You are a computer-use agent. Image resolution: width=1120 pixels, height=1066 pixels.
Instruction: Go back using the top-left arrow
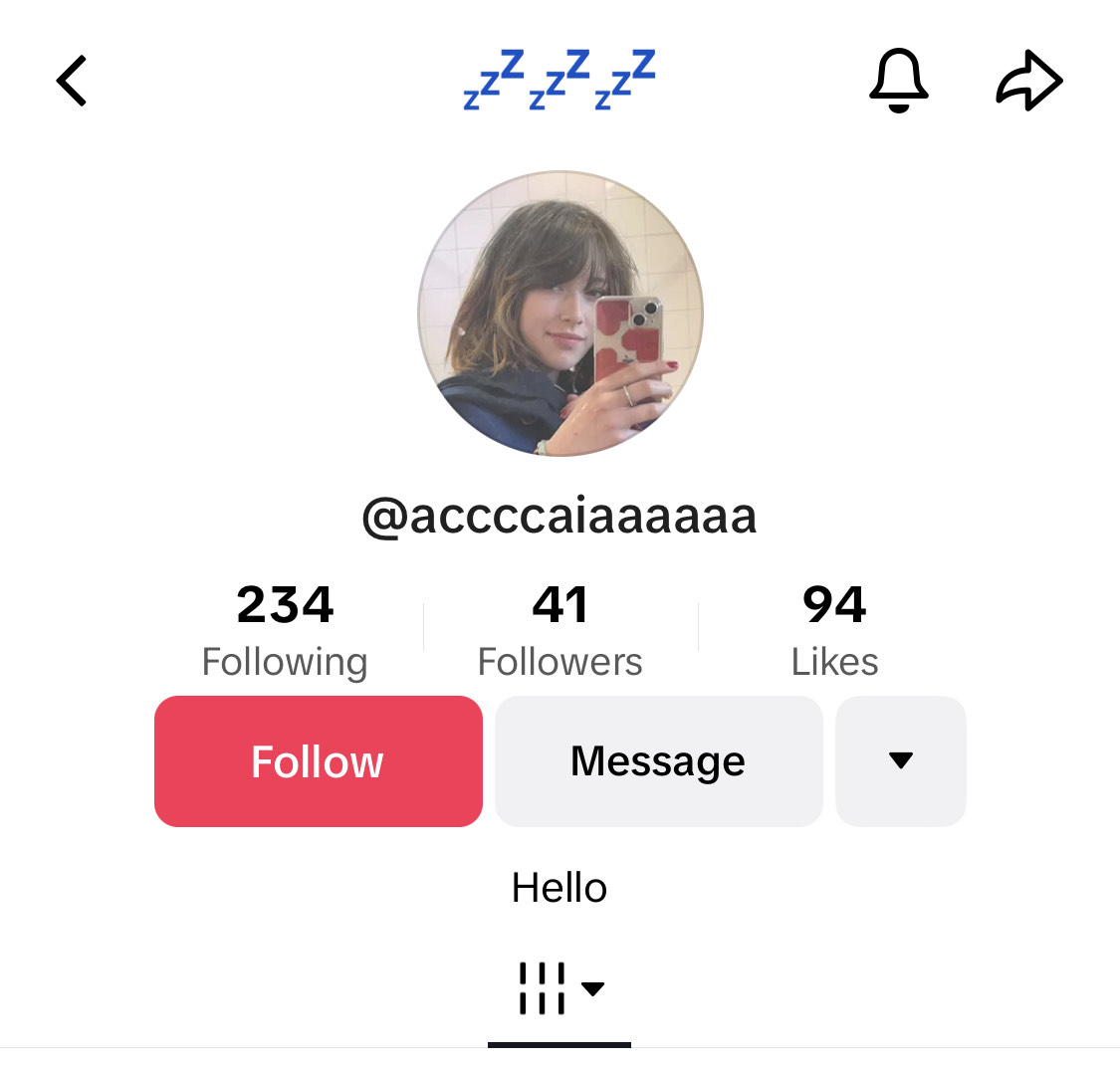point(72,81)
